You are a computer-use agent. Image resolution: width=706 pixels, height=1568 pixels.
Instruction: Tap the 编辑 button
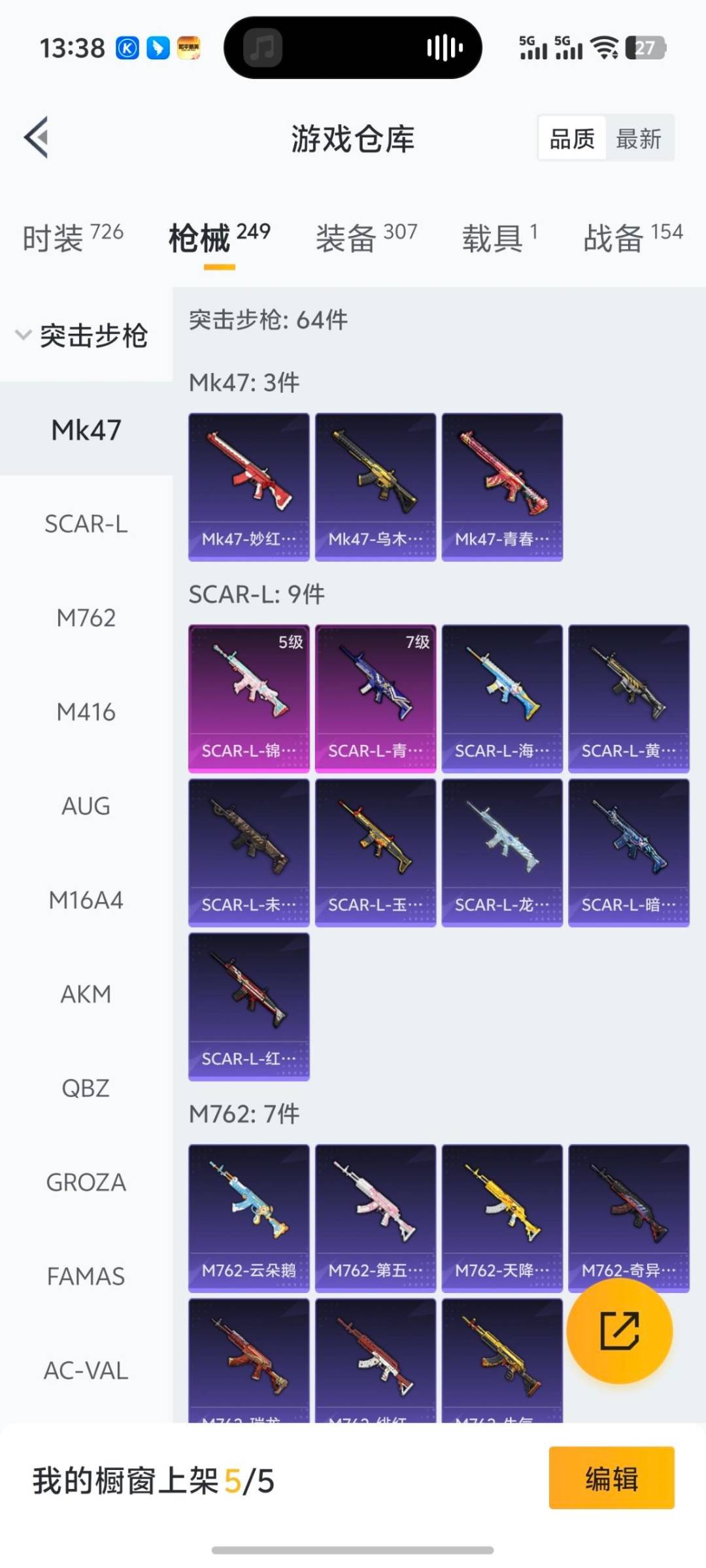pos(611,1477)
